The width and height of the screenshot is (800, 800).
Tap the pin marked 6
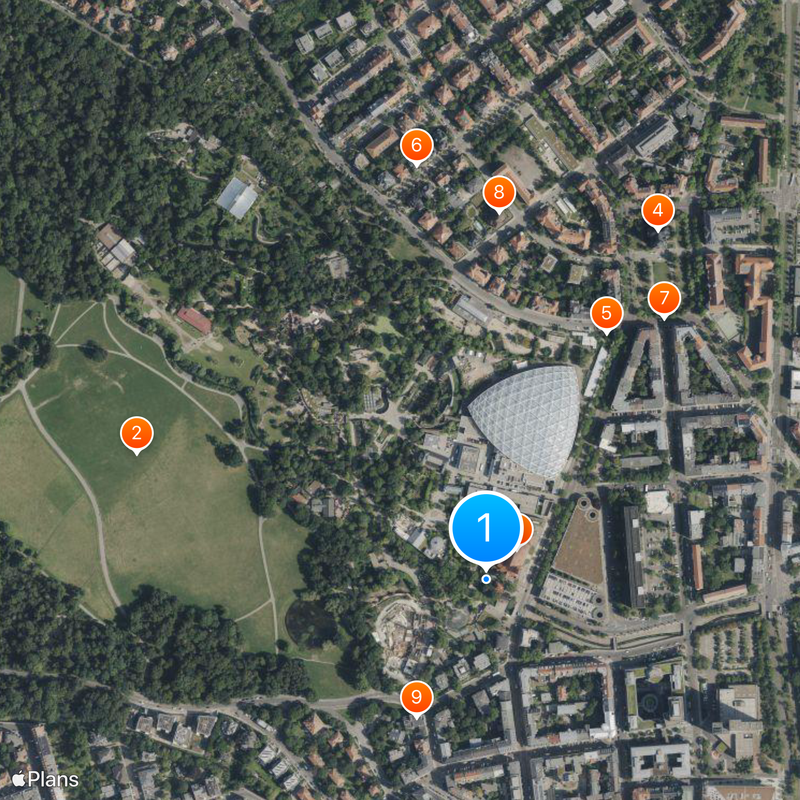416,145
